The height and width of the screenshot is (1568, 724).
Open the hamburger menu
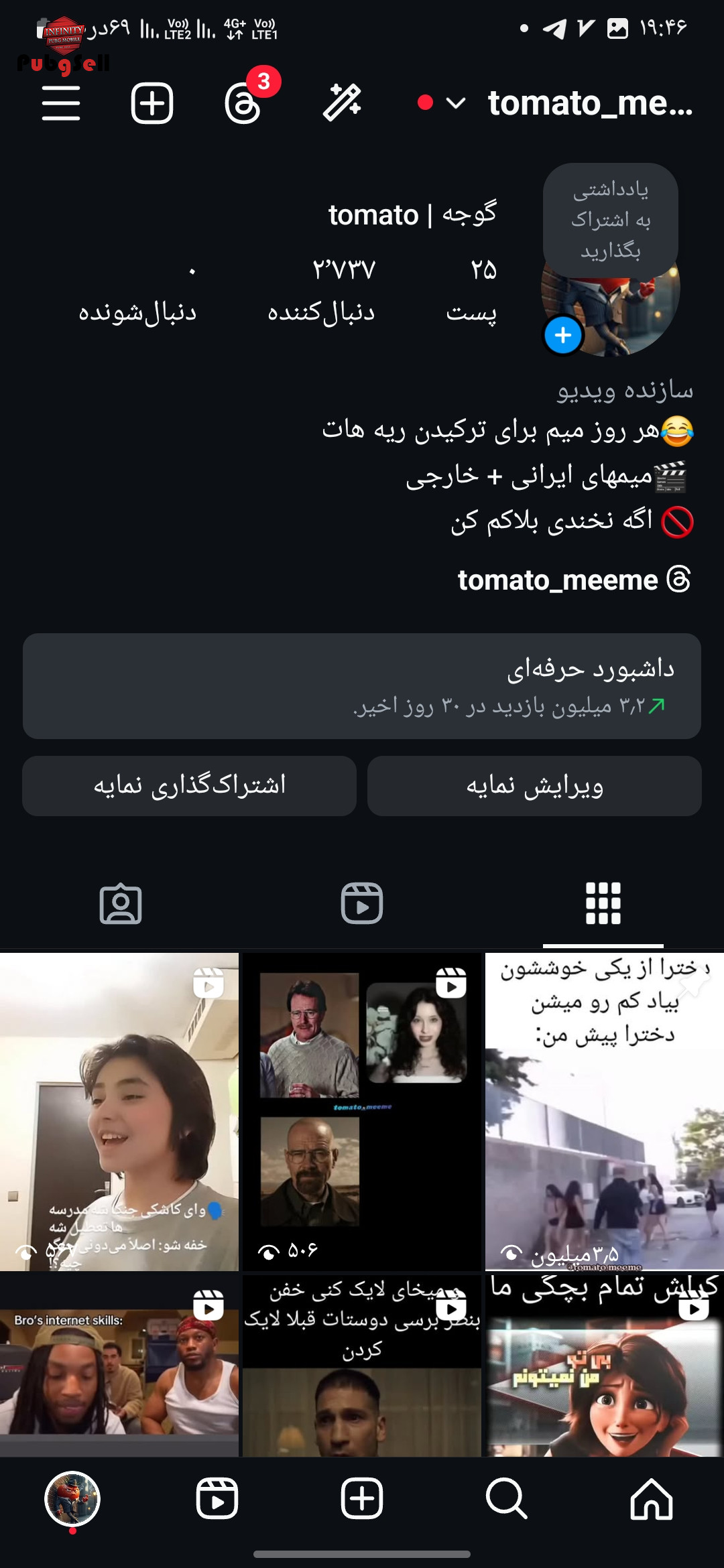coord(61,103)
